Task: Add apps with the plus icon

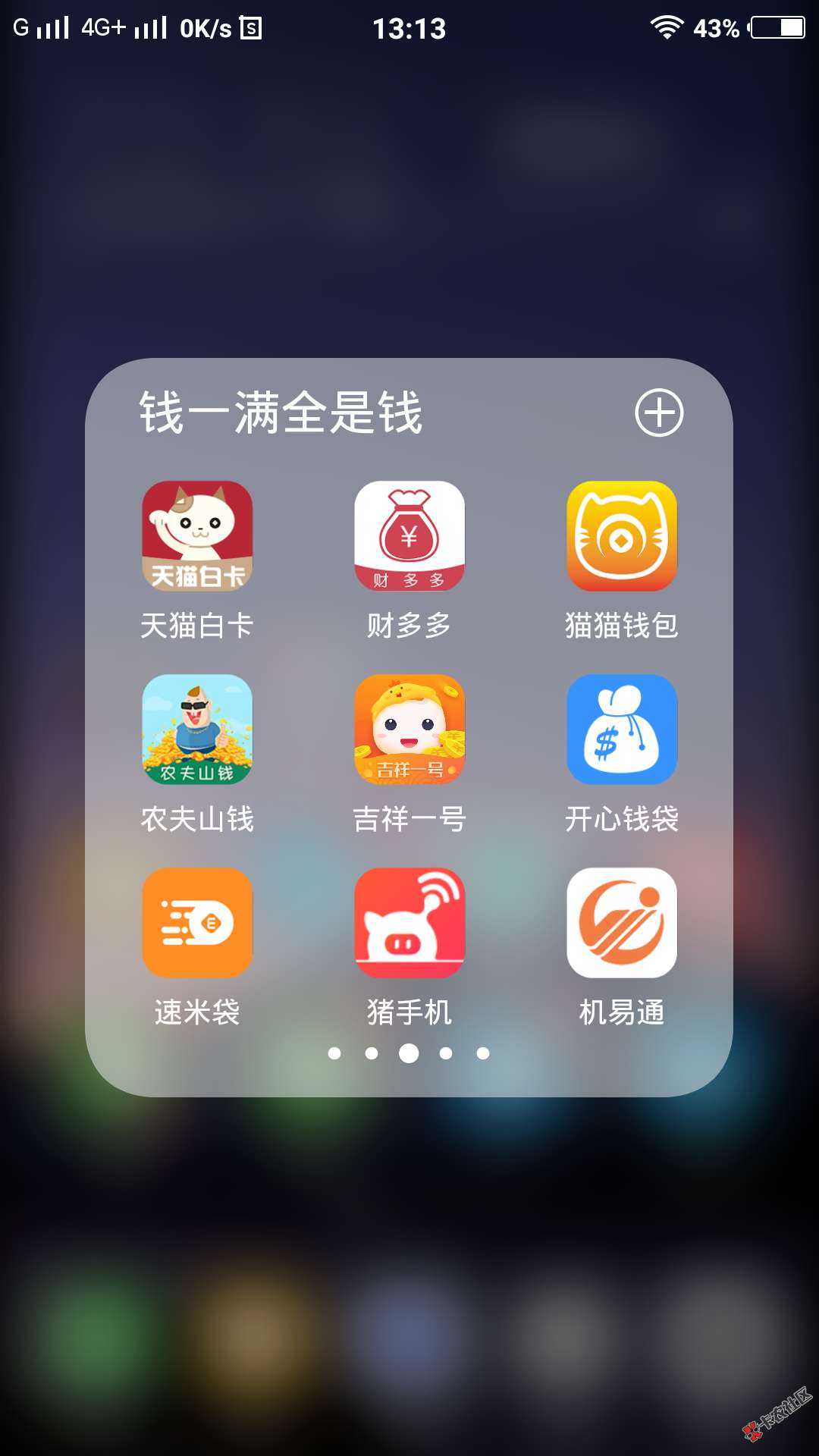Action: [x=659, y=413]
